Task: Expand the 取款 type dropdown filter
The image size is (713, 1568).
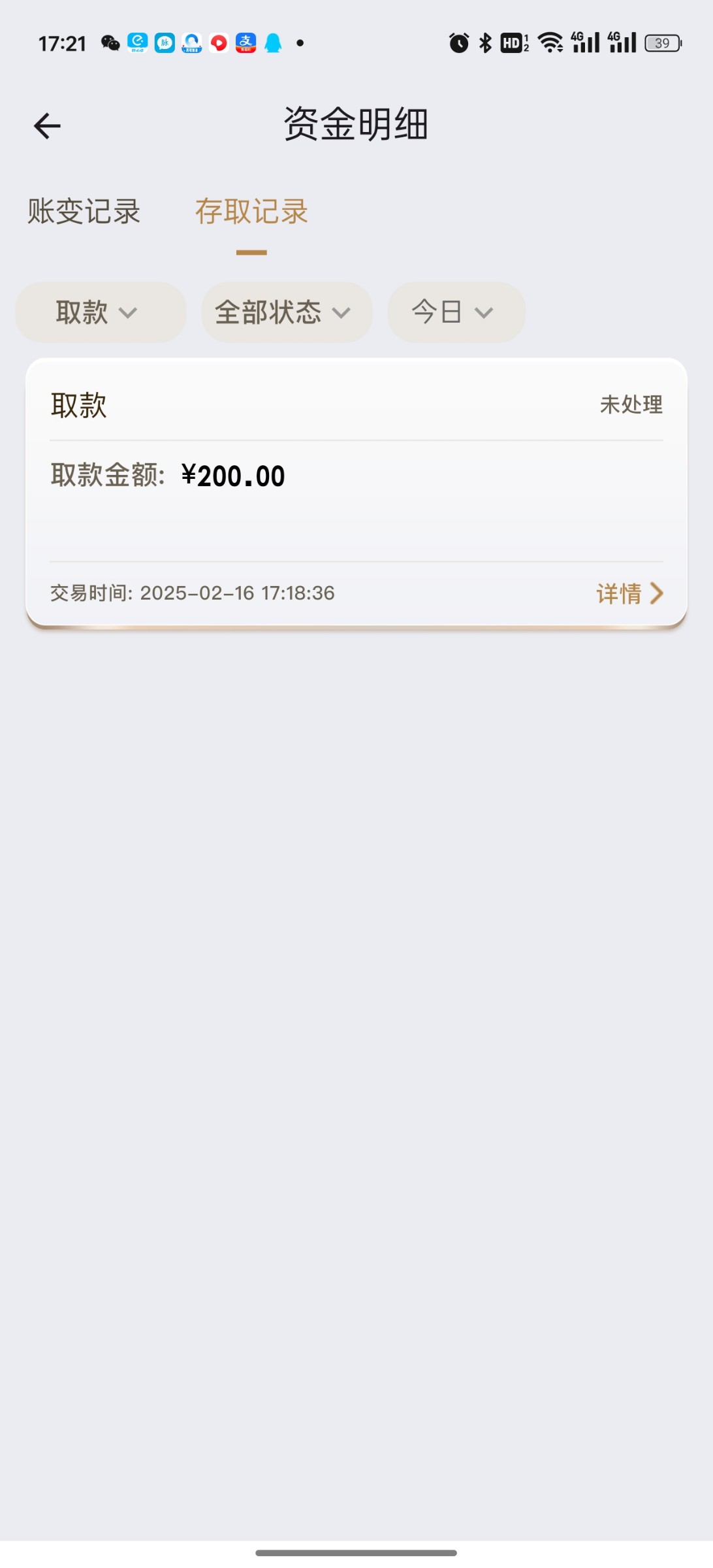Action: click(x=100, y=312)
